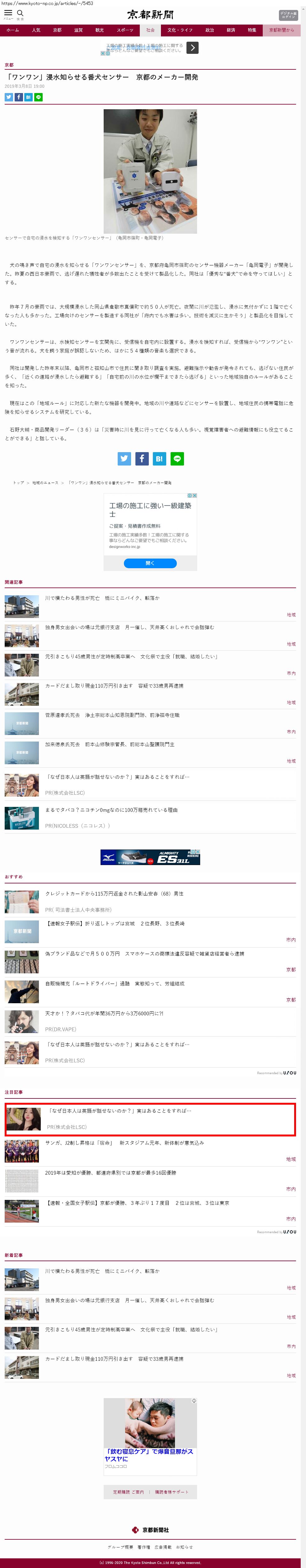The width and height of the screenshot is (306, 1568).
Task: Go to the 文化・ライフ tab
Action: click(180, 30)
